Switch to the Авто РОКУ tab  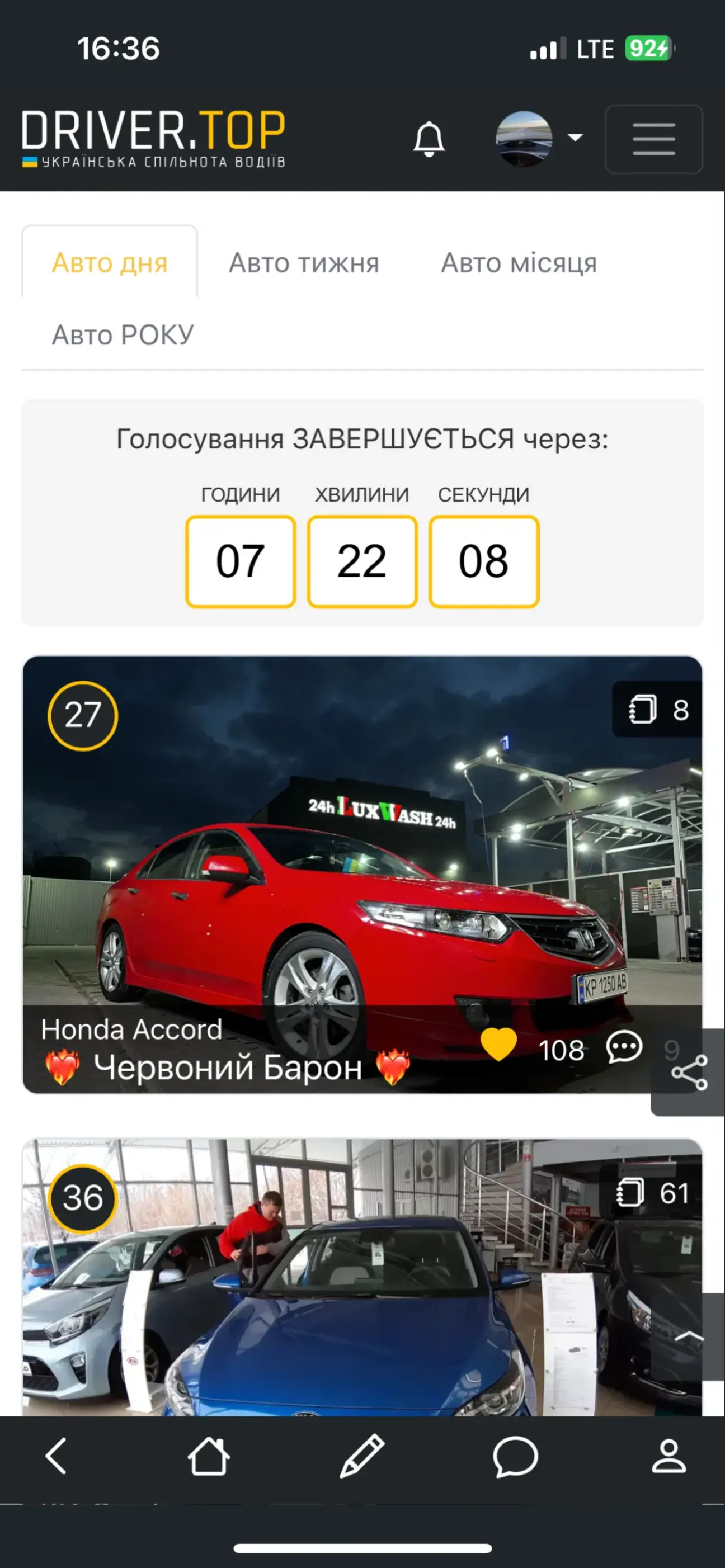[x=123, y=334]
